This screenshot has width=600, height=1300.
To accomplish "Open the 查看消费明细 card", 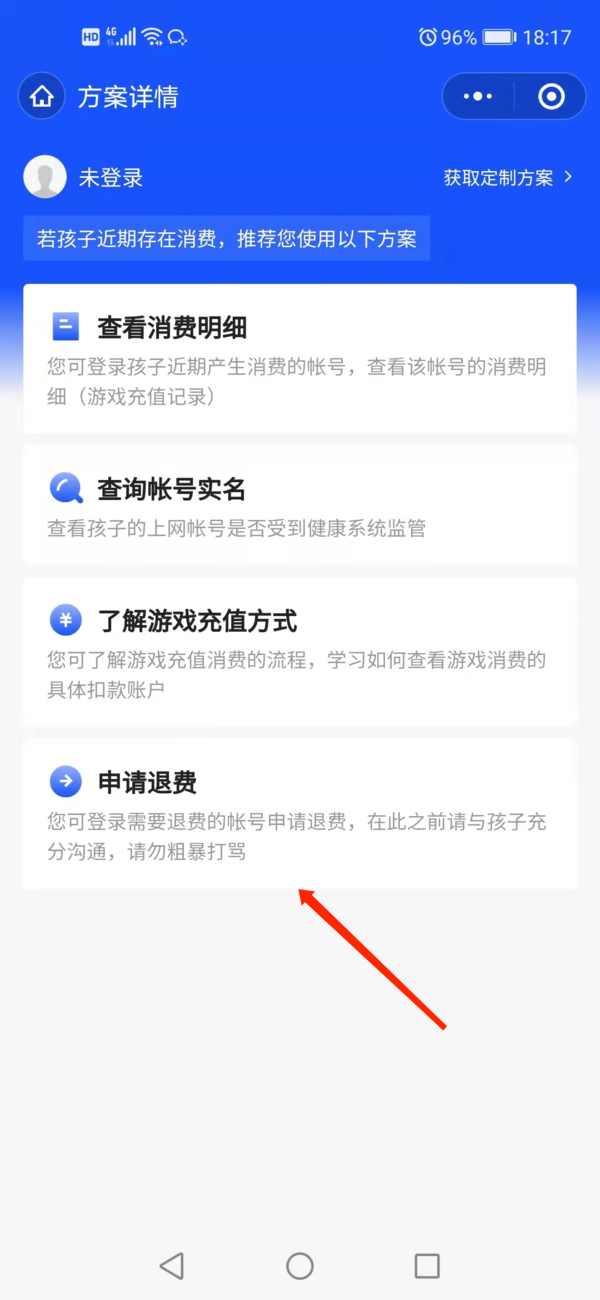I will pos(300,358).
